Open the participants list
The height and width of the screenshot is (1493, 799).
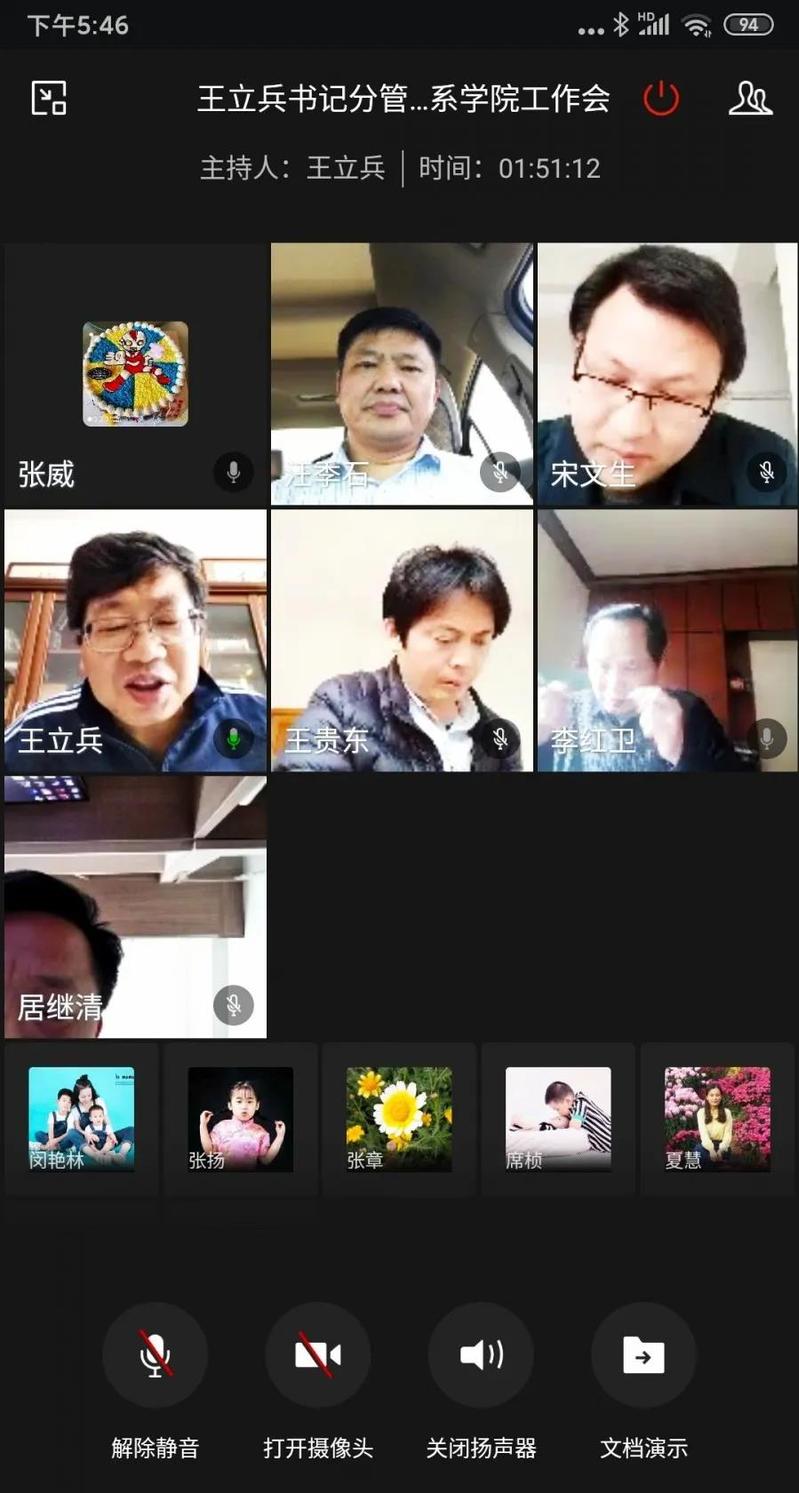[750, 98]
